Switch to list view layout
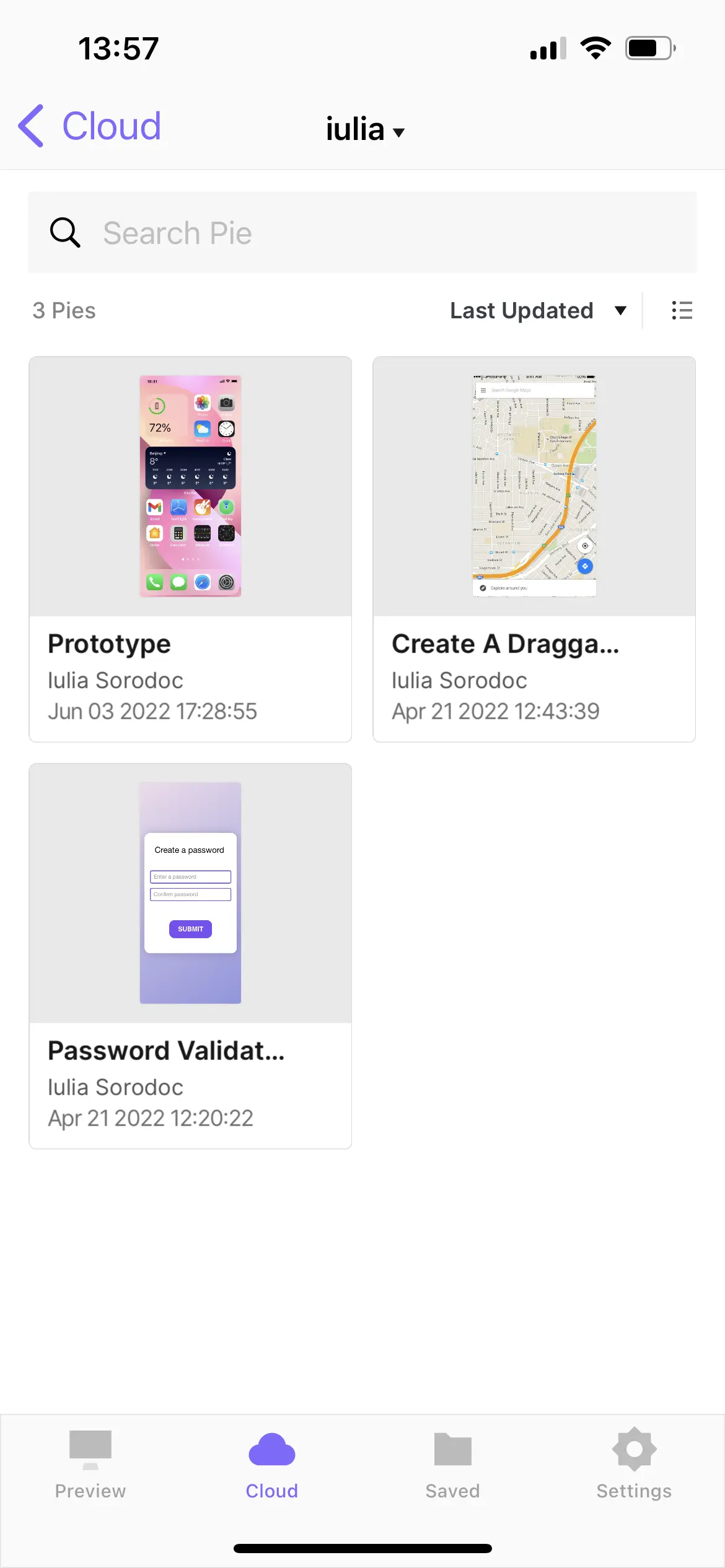This screenshot has height=1568, width=725. point(682,311)
